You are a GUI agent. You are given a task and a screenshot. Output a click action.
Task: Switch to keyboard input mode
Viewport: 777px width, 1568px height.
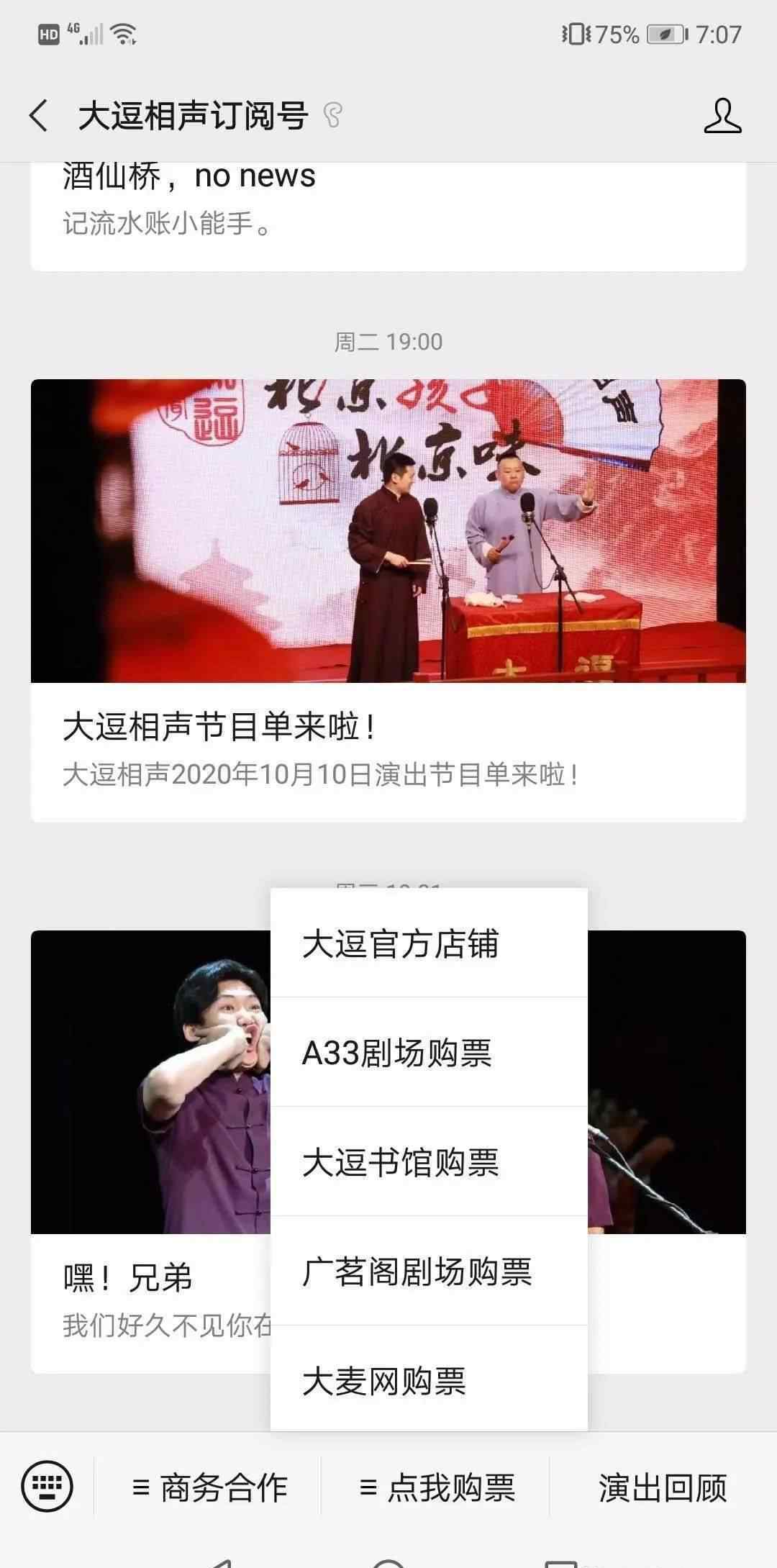47,1486
